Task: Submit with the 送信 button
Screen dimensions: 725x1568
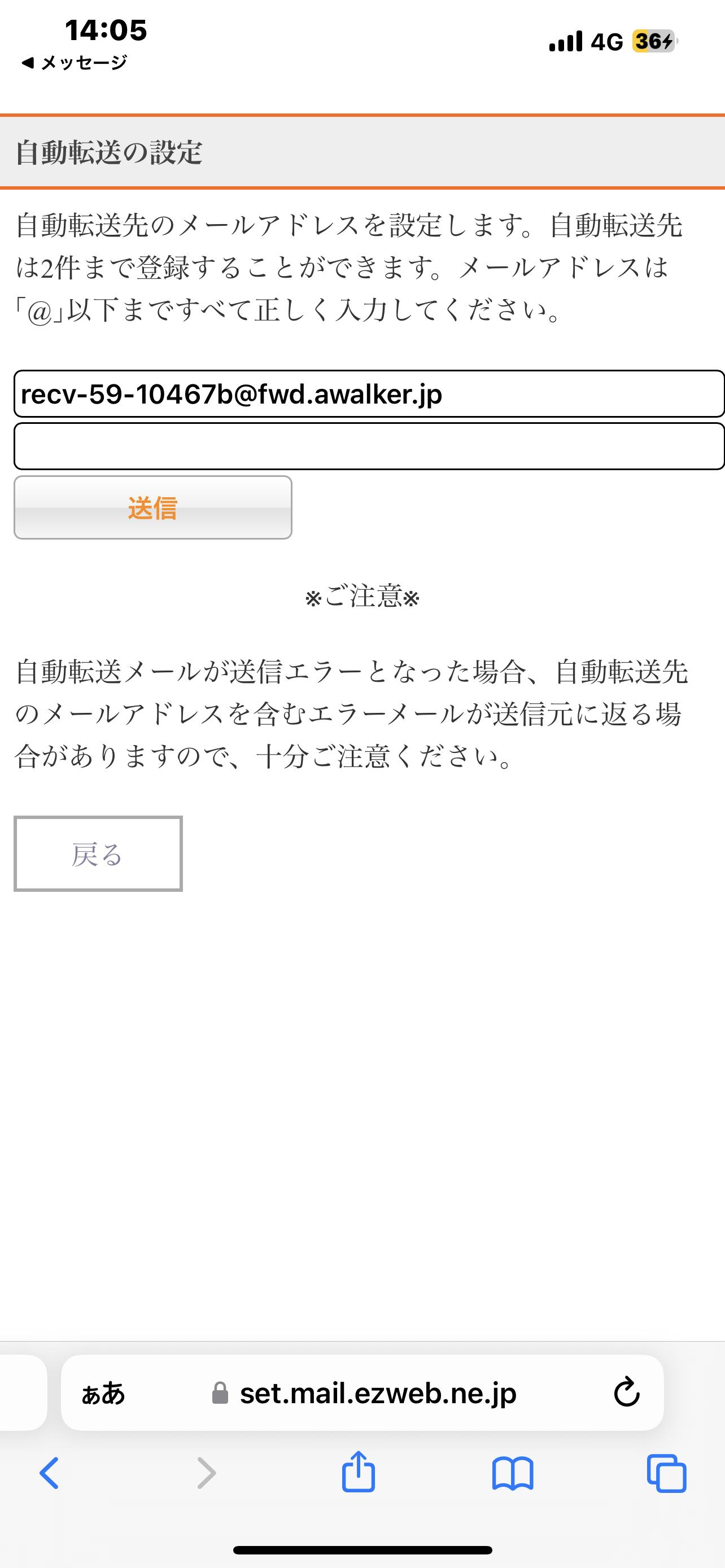Action: pos(153,507)
